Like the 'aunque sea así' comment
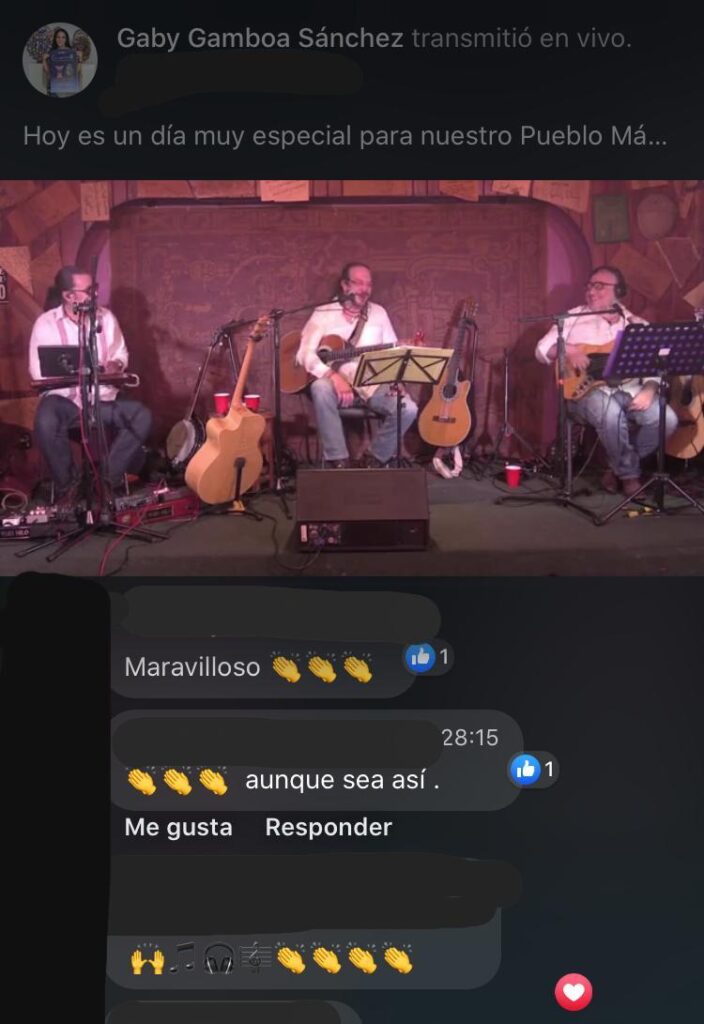The width and height of the screenshot is (704, 1024). click(178, 827)
